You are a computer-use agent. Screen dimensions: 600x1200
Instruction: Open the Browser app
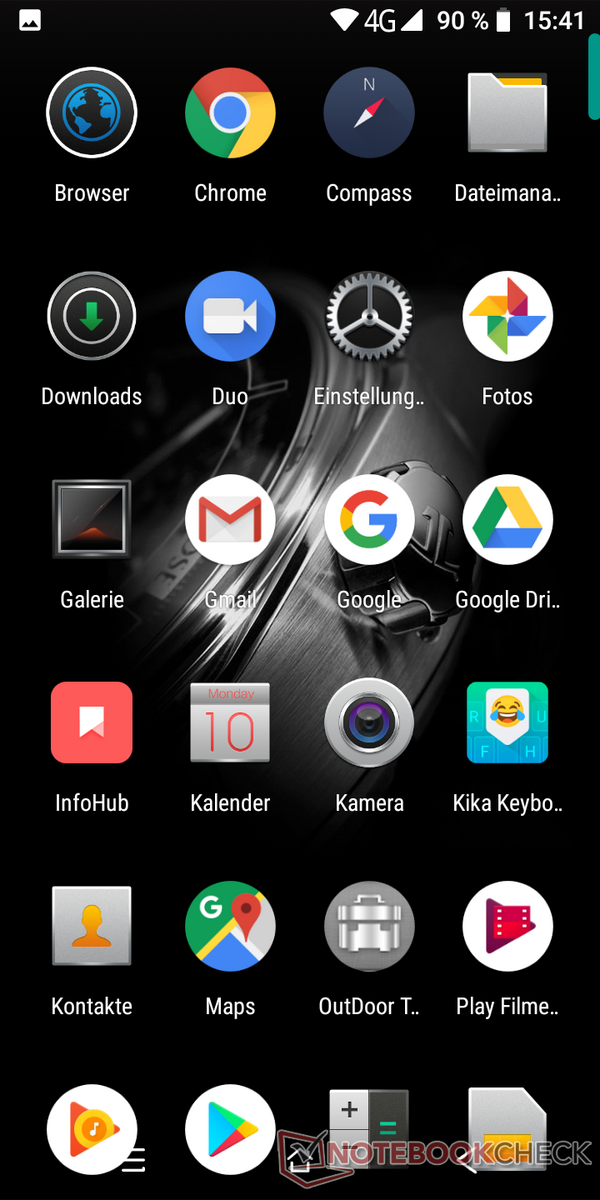coord(92,113)
